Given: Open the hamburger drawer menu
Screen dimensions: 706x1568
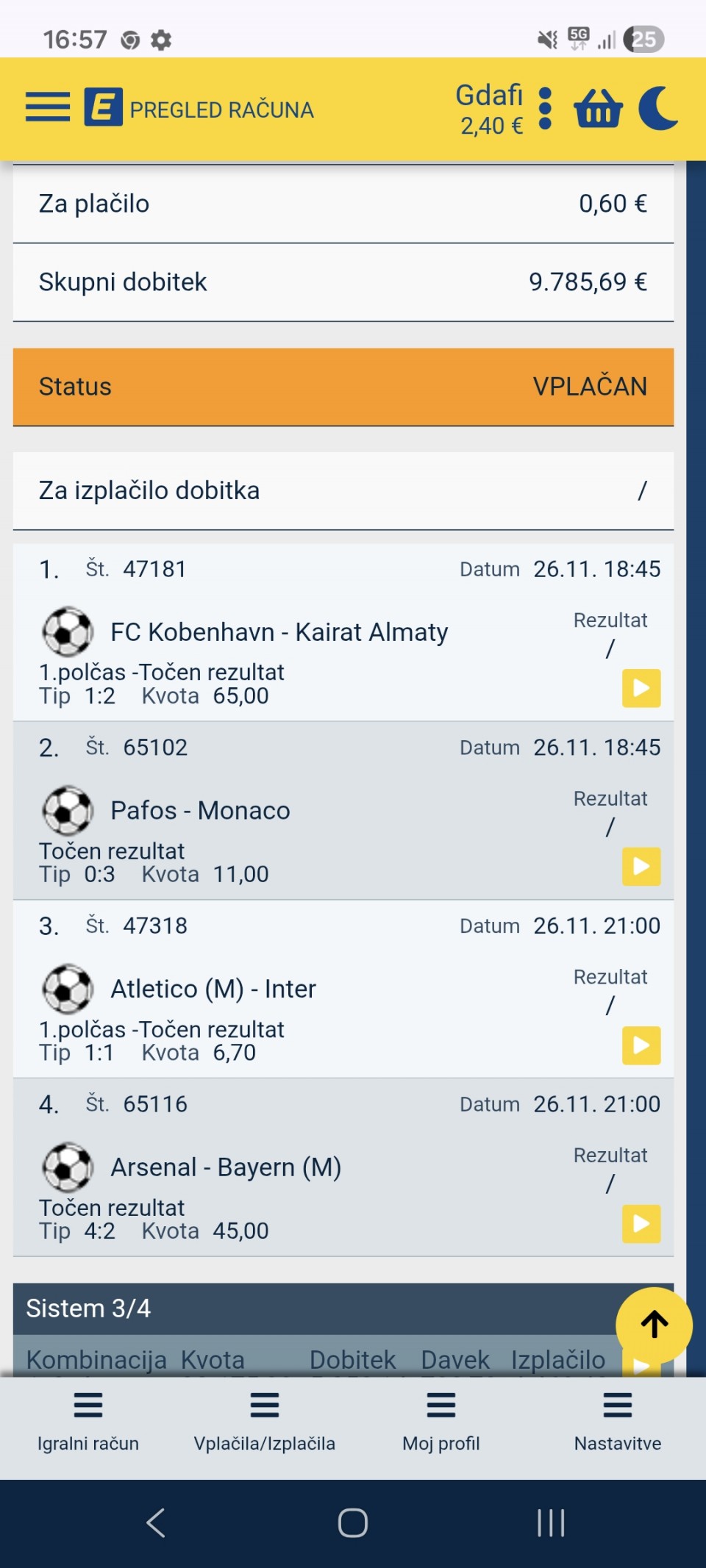Looking at the screenshot, I should 48,107.
